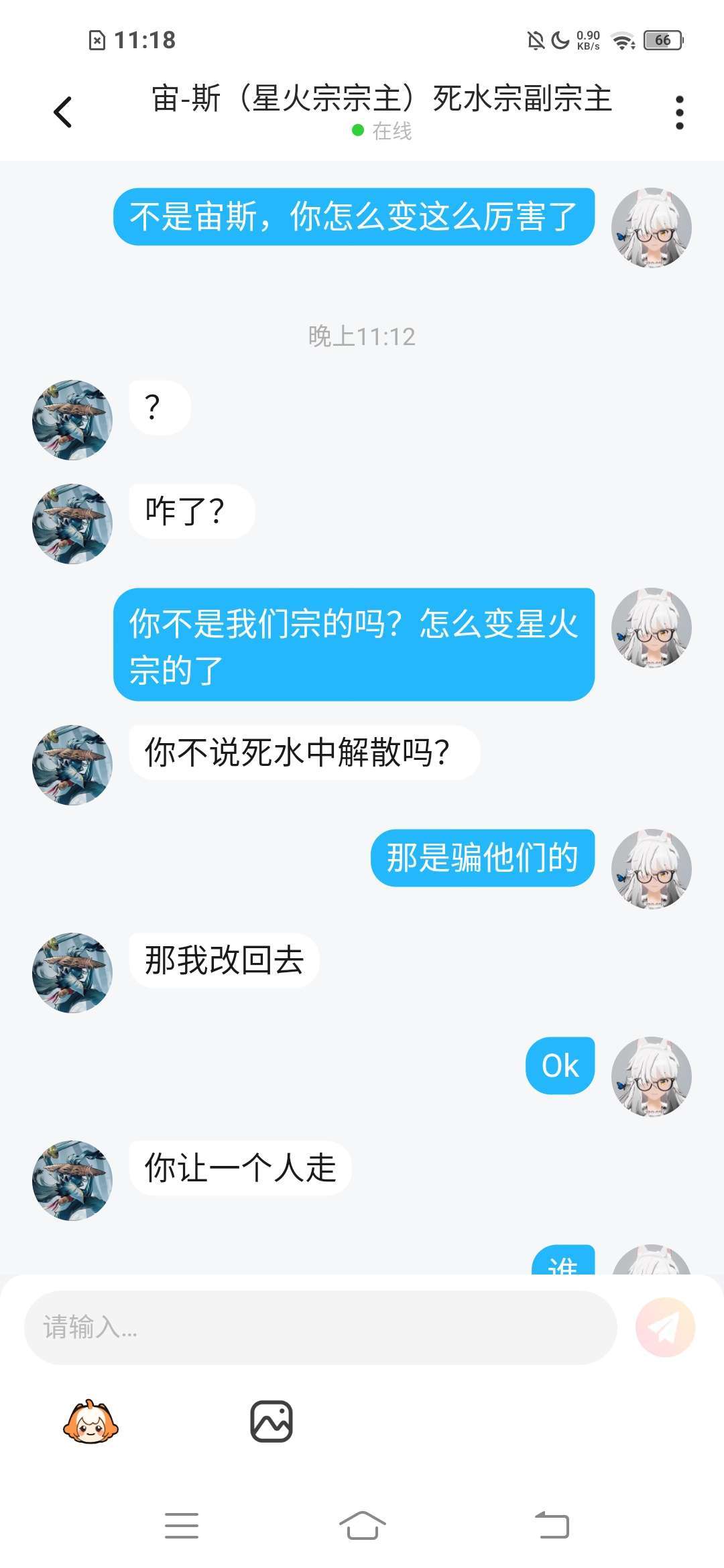
Task: Go to the phone home screen
Action: click(x=362, y=1526)
